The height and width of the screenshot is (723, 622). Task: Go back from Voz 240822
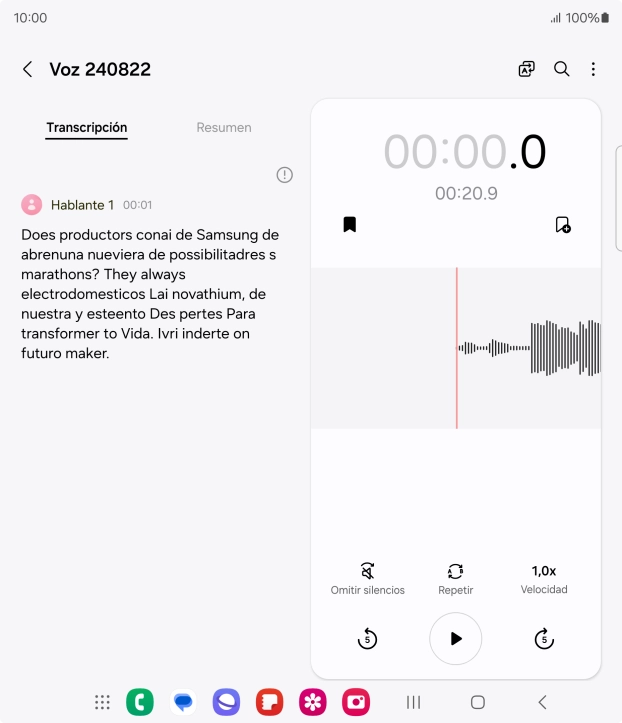(28, 69)
